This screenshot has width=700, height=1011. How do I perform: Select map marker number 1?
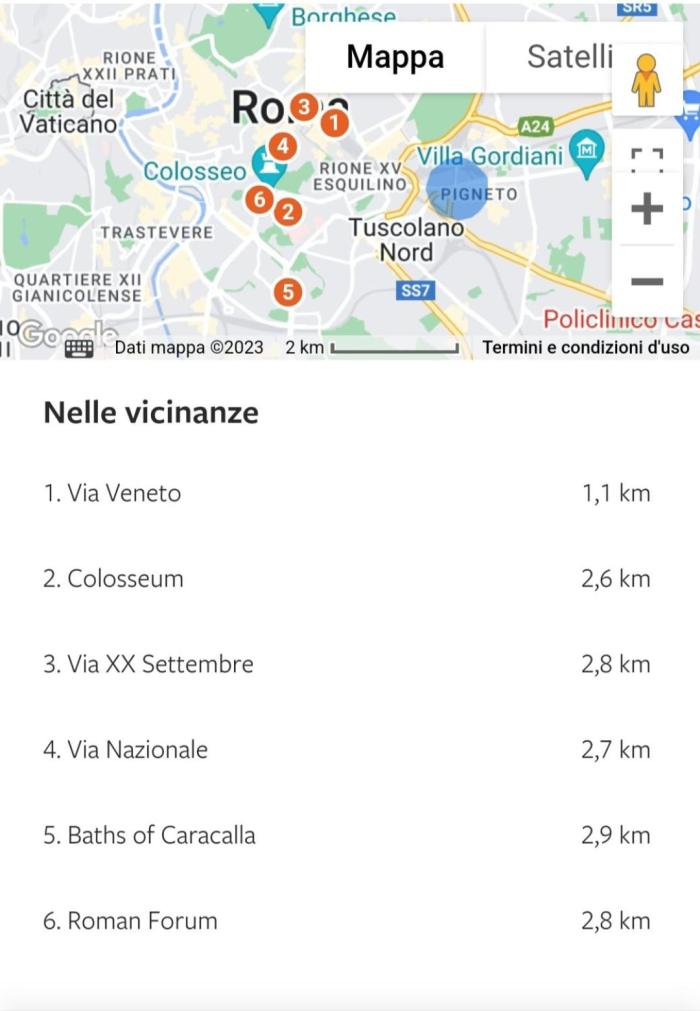coord(334,123)
